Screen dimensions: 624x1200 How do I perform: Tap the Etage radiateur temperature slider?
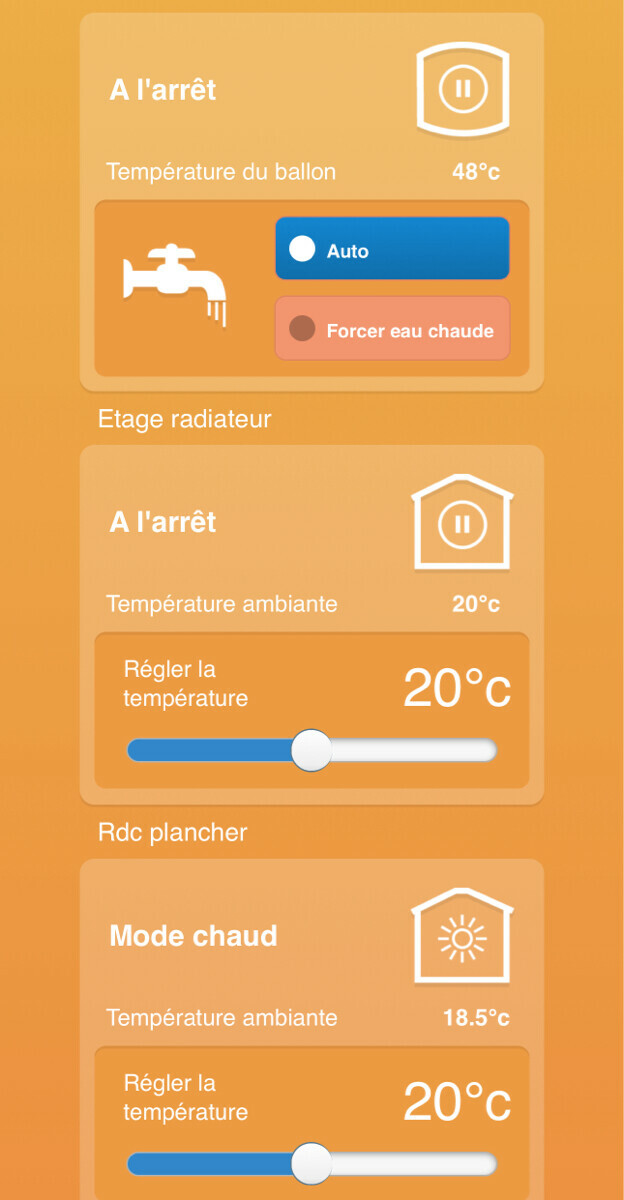311,750
